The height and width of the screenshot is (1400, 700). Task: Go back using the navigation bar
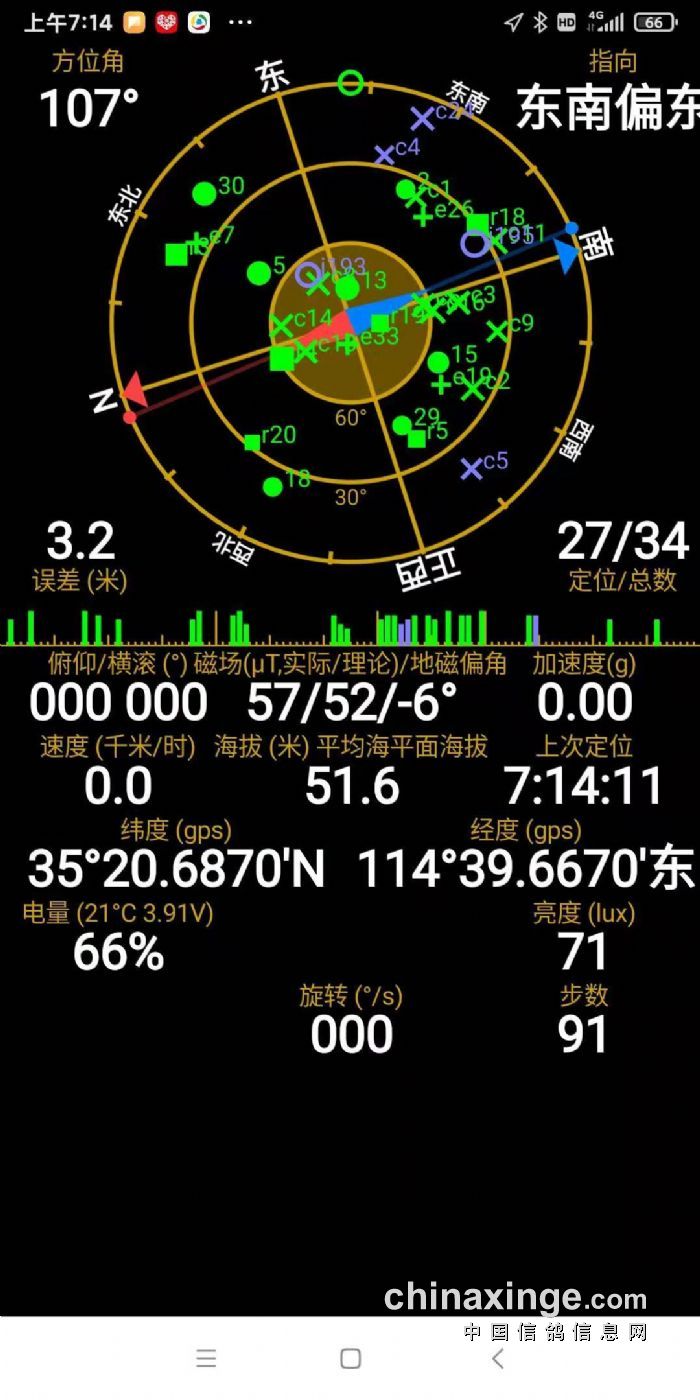point(498,1358)
